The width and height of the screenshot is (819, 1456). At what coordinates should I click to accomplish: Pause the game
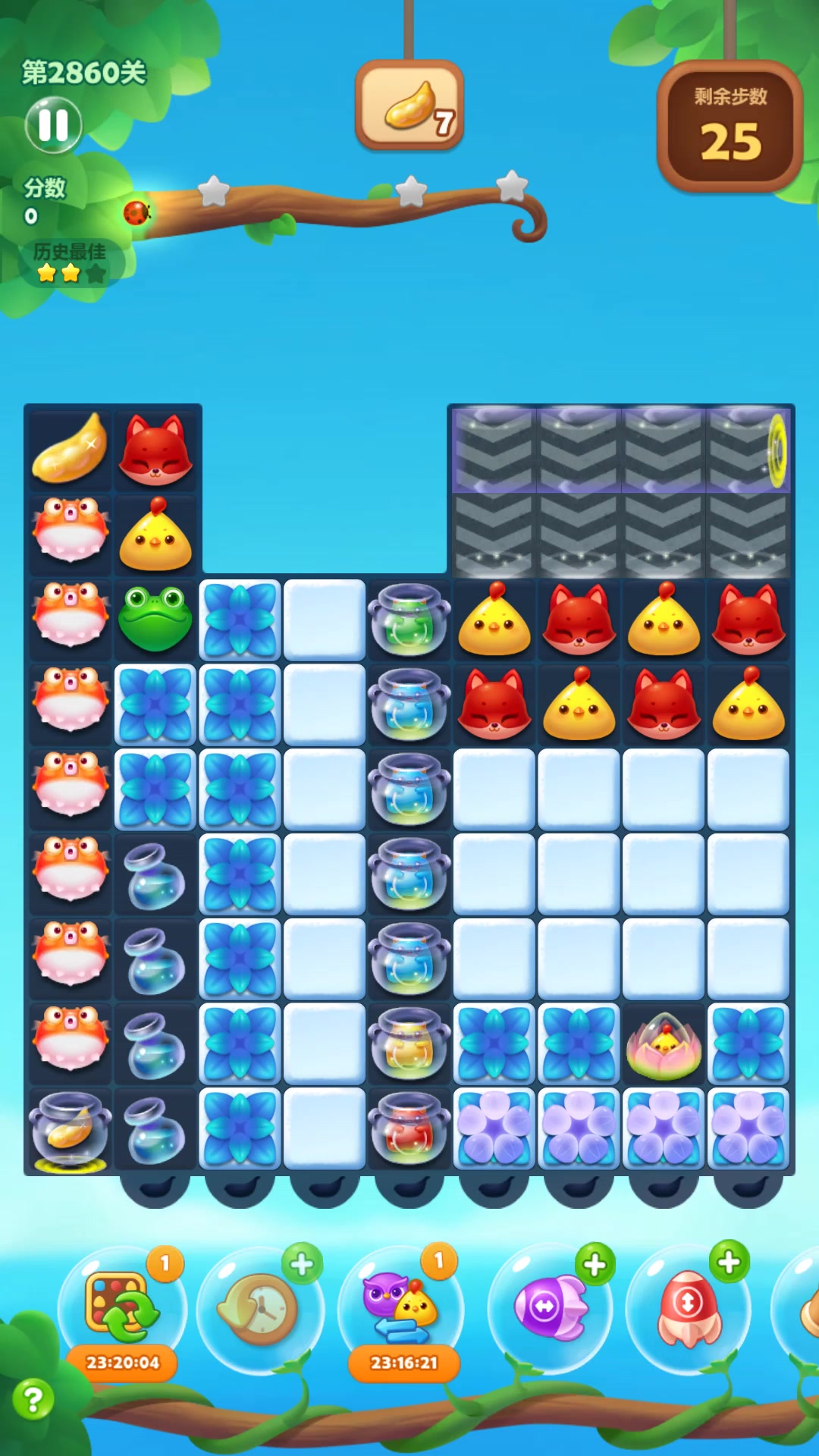point(53,125)
